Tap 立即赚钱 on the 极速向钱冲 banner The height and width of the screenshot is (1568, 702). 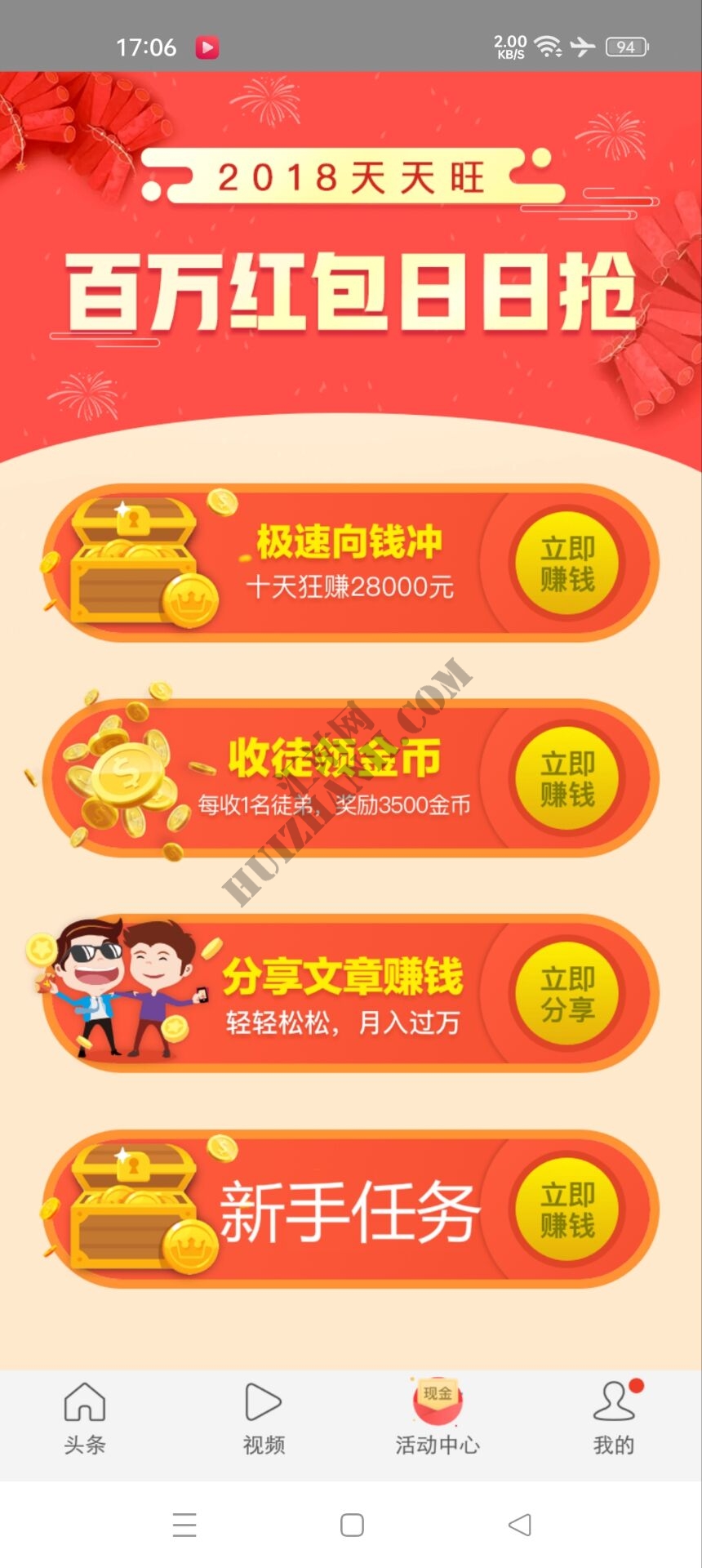567,563
